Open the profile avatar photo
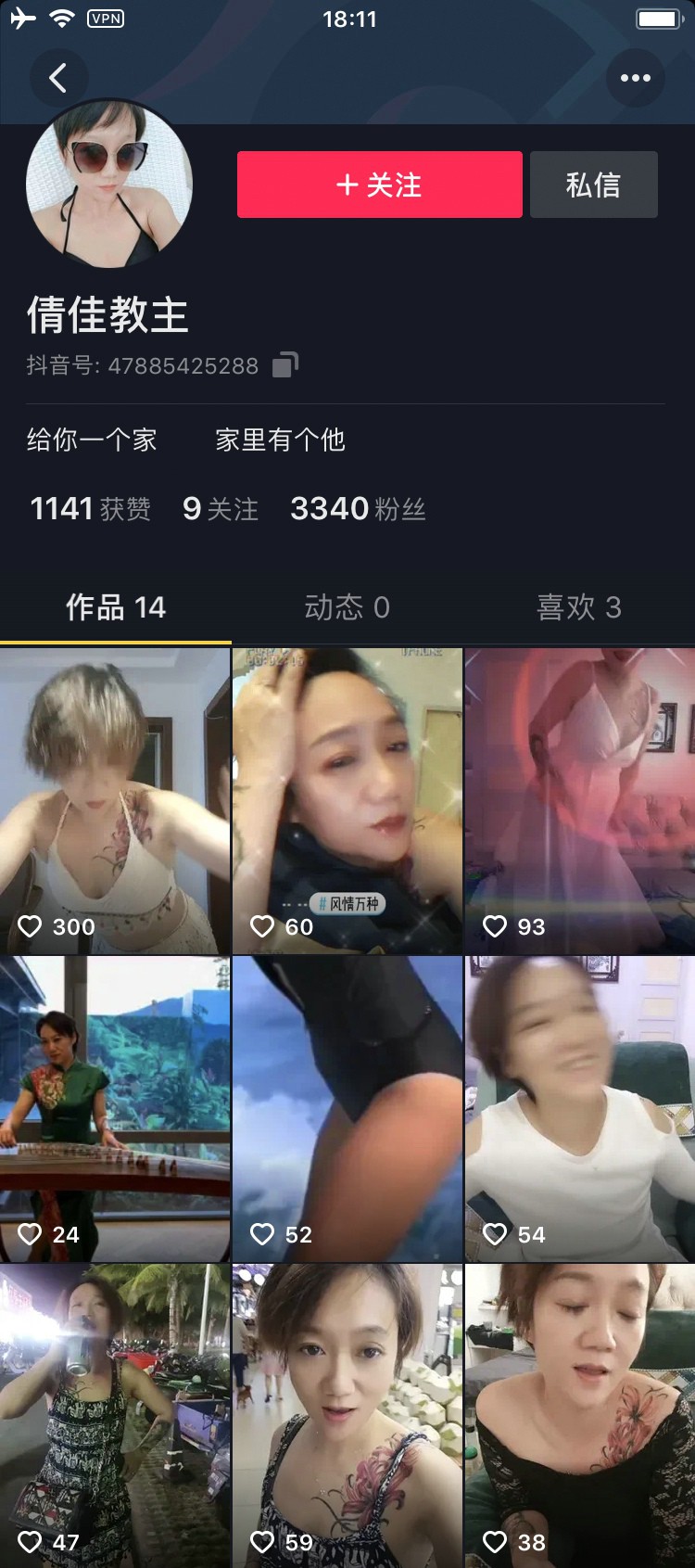 (x=109, y=183)
